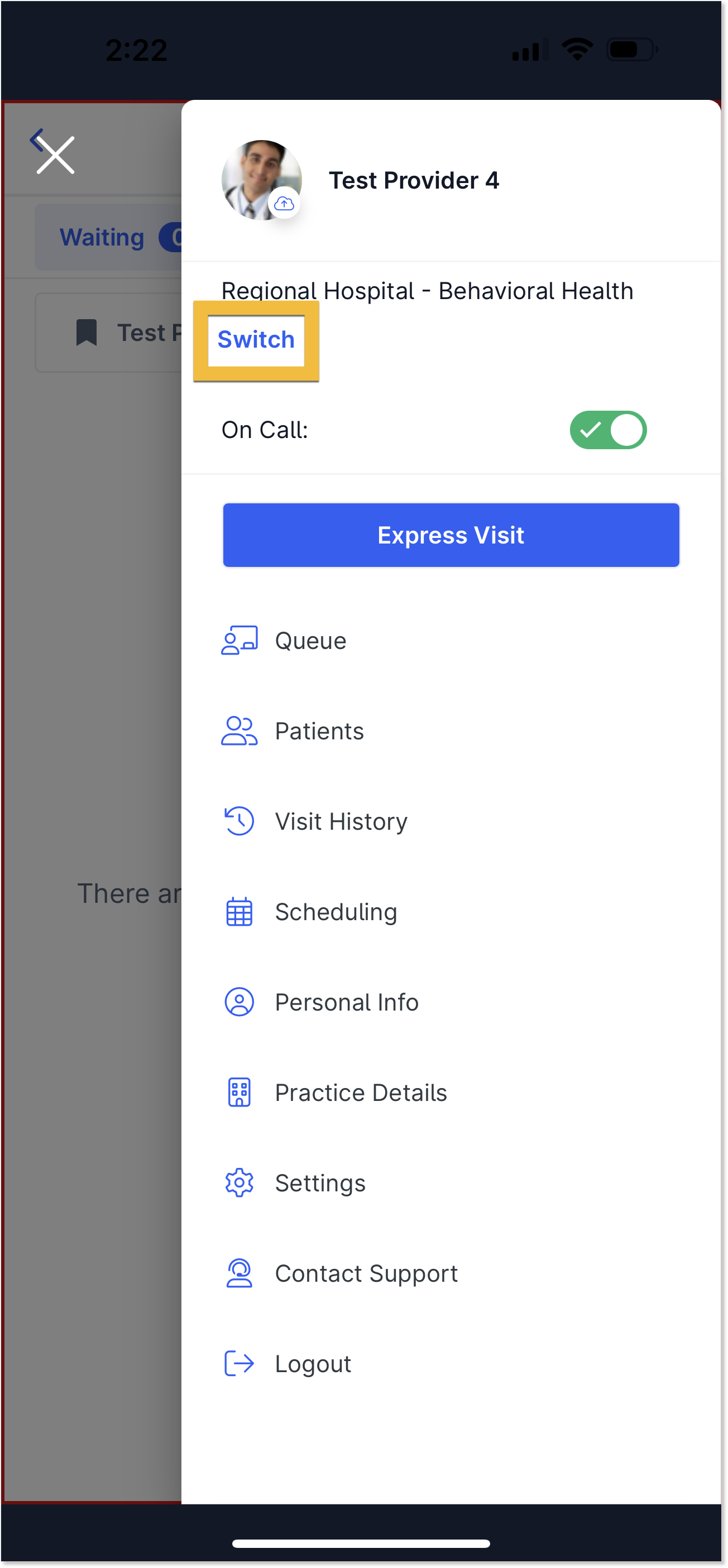Viewport: 728px width, 1568px height.
Task: Tap Switch to change practice
Action: [256, 340]
